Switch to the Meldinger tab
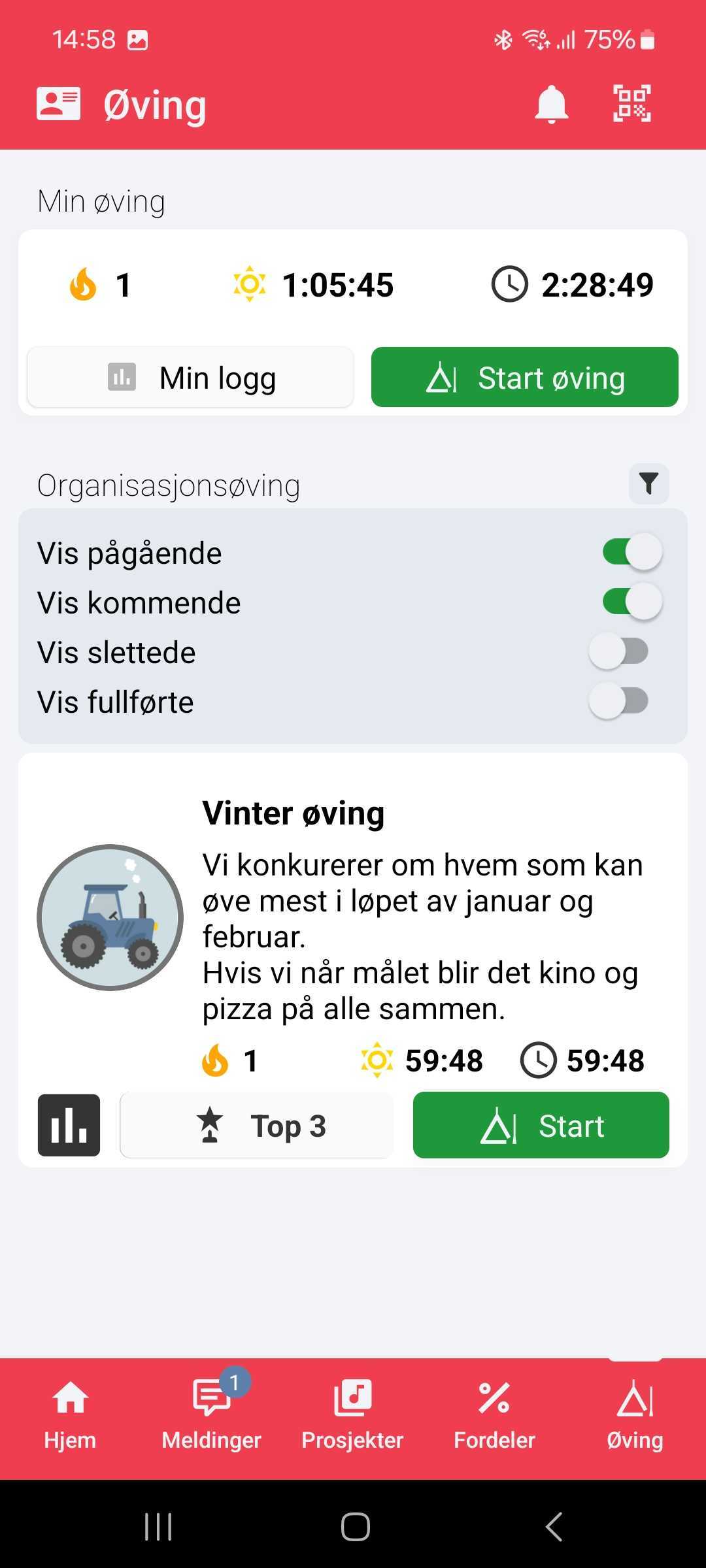This screenshot has height=1568, width=706. (211, 1415)
